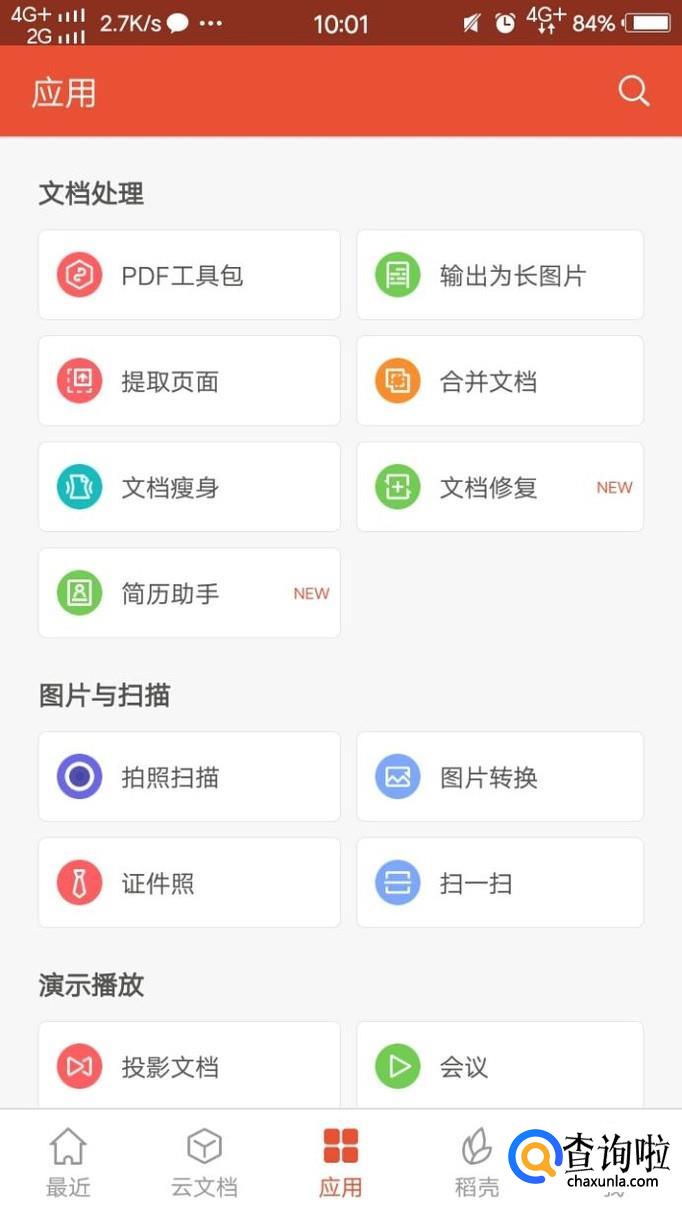Screen dimensions: 682x1212
Task: Open the search icon in the app bar
Action: pyautogui.click(x=634, y=91)
